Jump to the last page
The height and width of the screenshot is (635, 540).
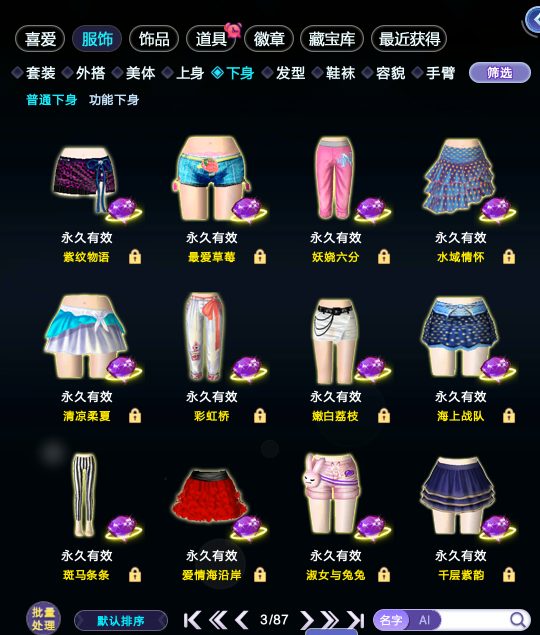click(x=356, y=620)
